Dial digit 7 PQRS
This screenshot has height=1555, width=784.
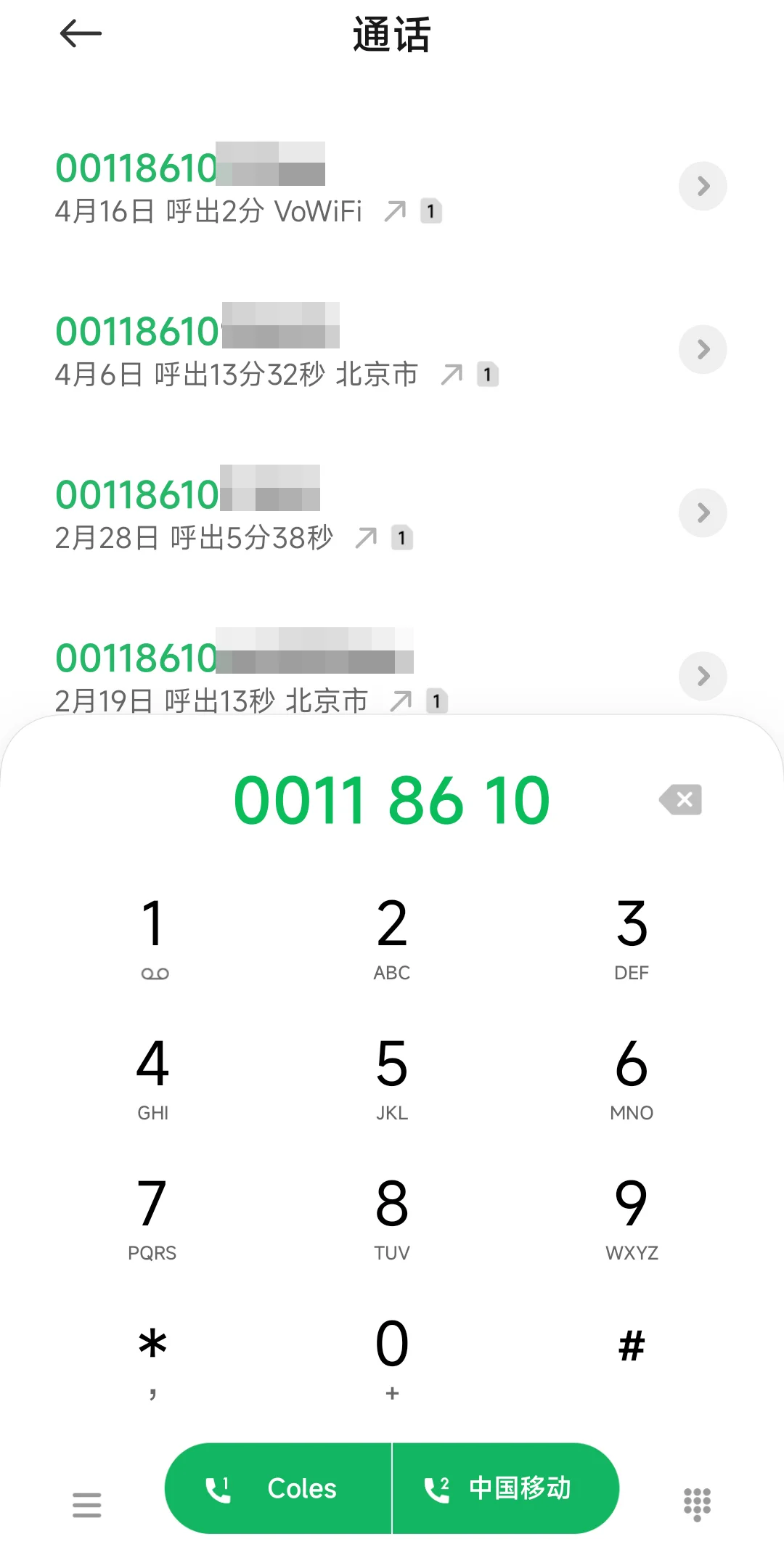pyautogui.click(x=152, y=1217)
